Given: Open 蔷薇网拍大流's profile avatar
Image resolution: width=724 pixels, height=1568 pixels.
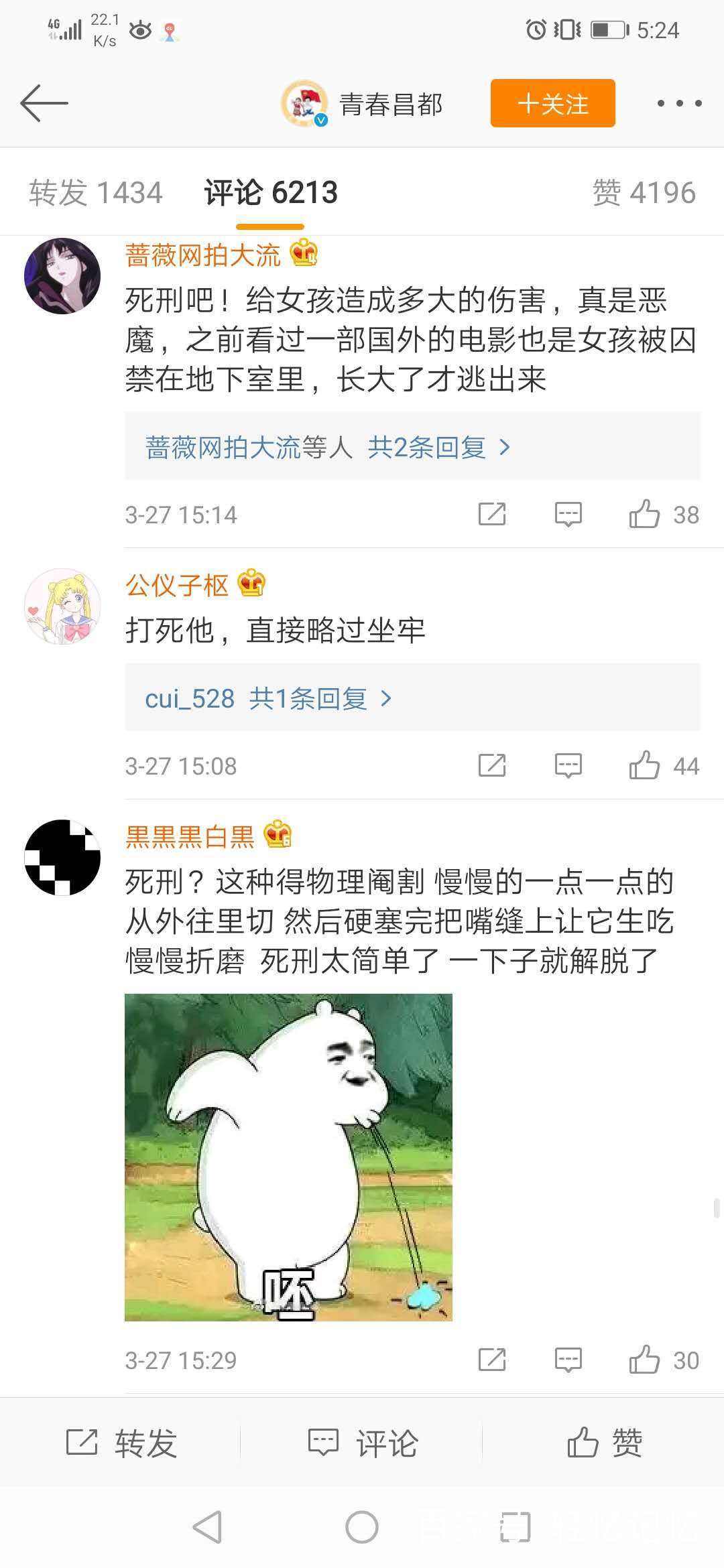Looking at the screenshot, I should coord(62,276).
